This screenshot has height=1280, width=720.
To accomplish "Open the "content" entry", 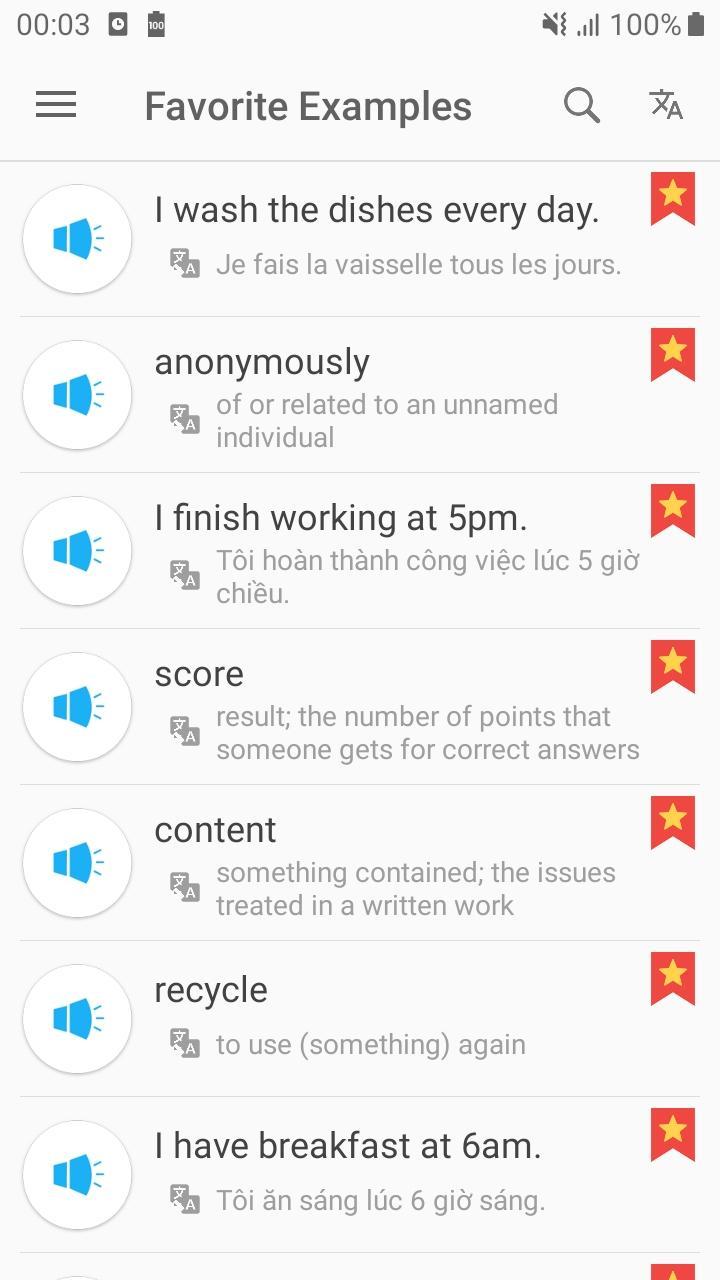I will pos(360,863).
